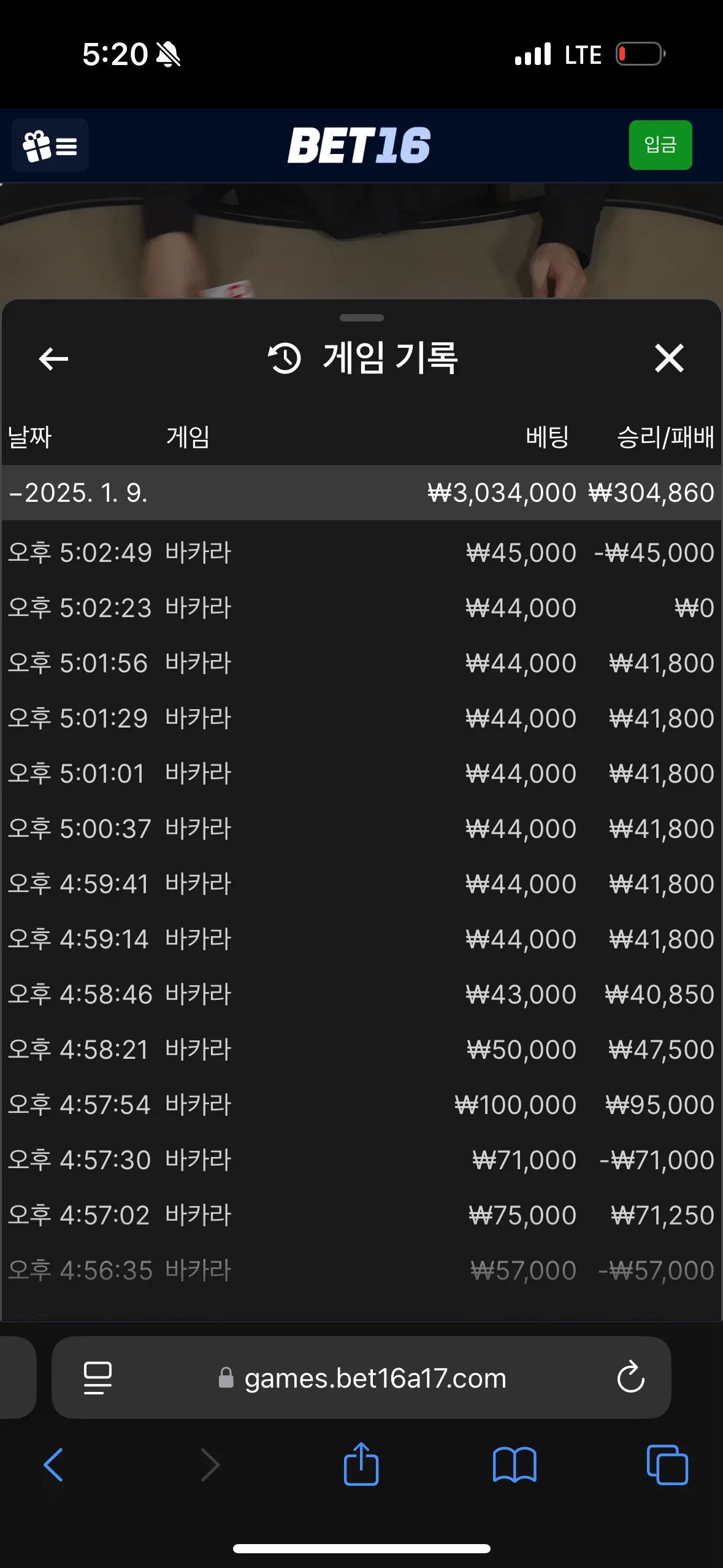This screenshot has width=723, height=1568.
Task: Open the 오후 5:02:49 바카라 record
Action: click(x=362, y=553)
